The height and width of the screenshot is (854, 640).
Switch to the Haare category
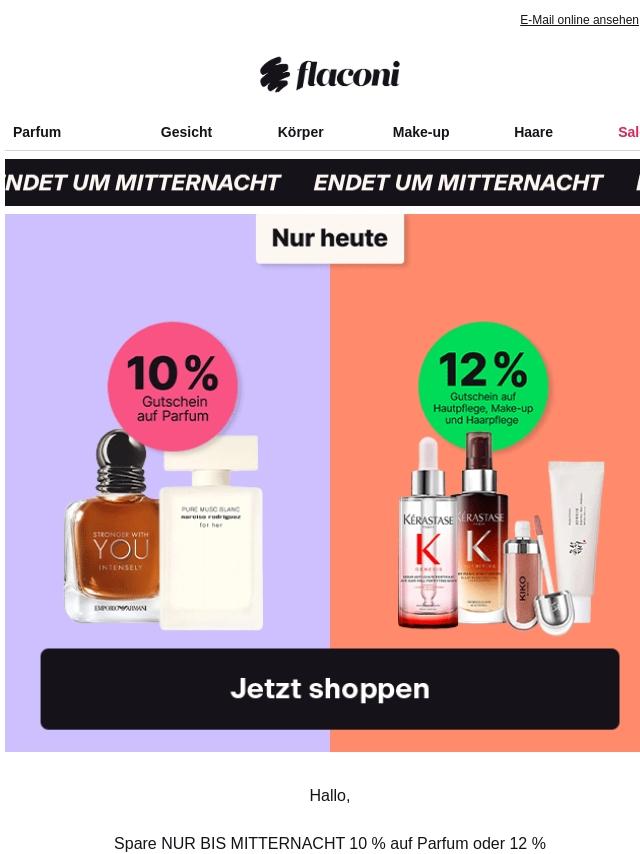(533, 132)
